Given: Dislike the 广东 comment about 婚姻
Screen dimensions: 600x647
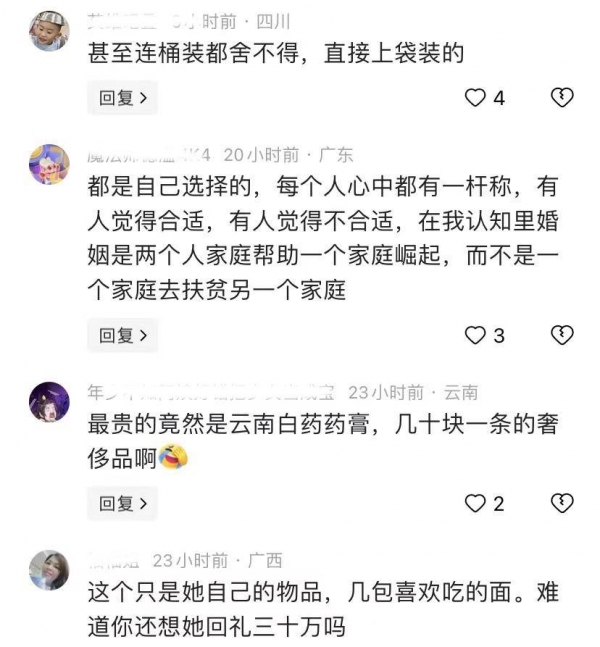Looking at the screenshot, I should (x=562, y=335).
